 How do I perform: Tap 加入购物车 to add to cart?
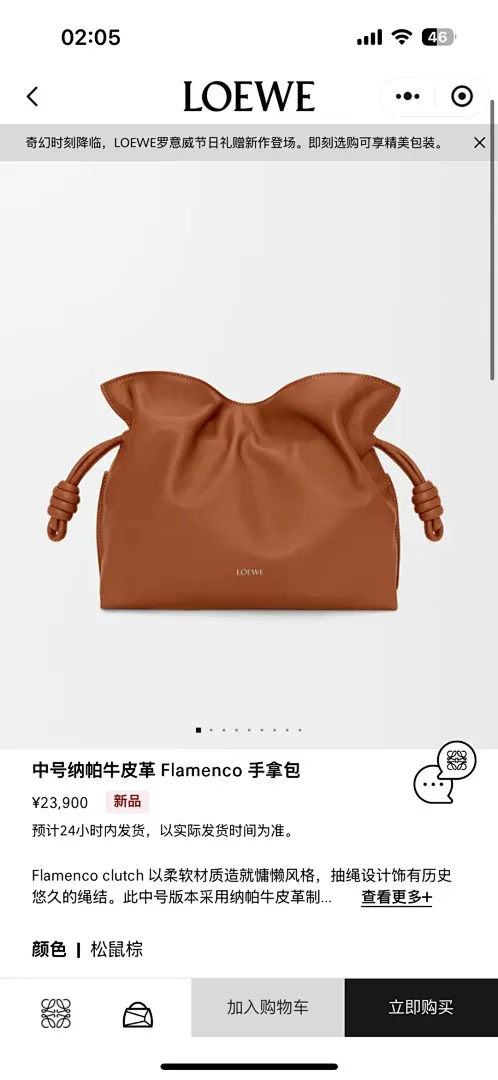[x=268, y=1007]
